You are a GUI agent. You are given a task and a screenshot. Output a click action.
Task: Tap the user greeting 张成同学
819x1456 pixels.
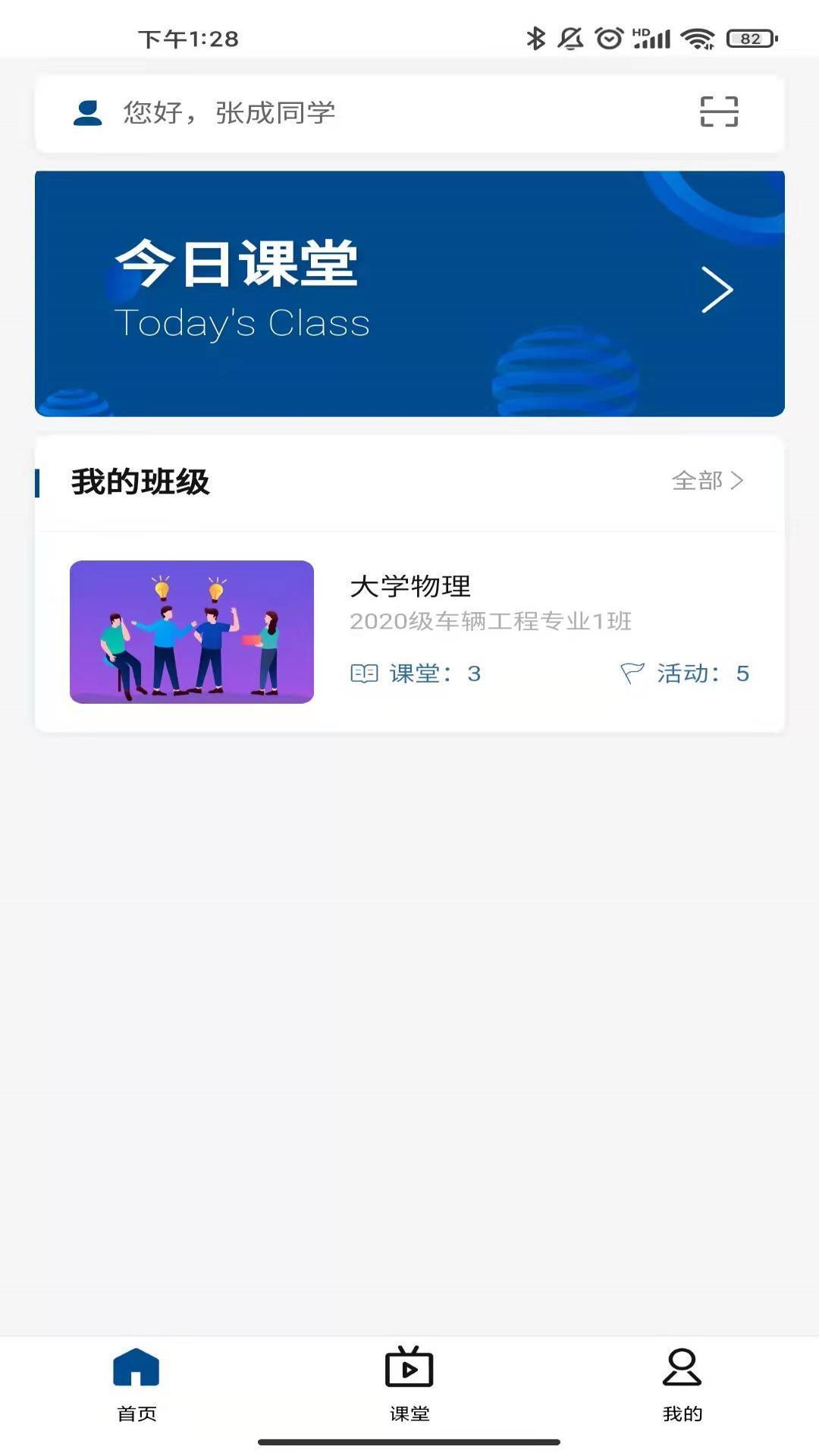pyautogui.click(x=227, y=113)
